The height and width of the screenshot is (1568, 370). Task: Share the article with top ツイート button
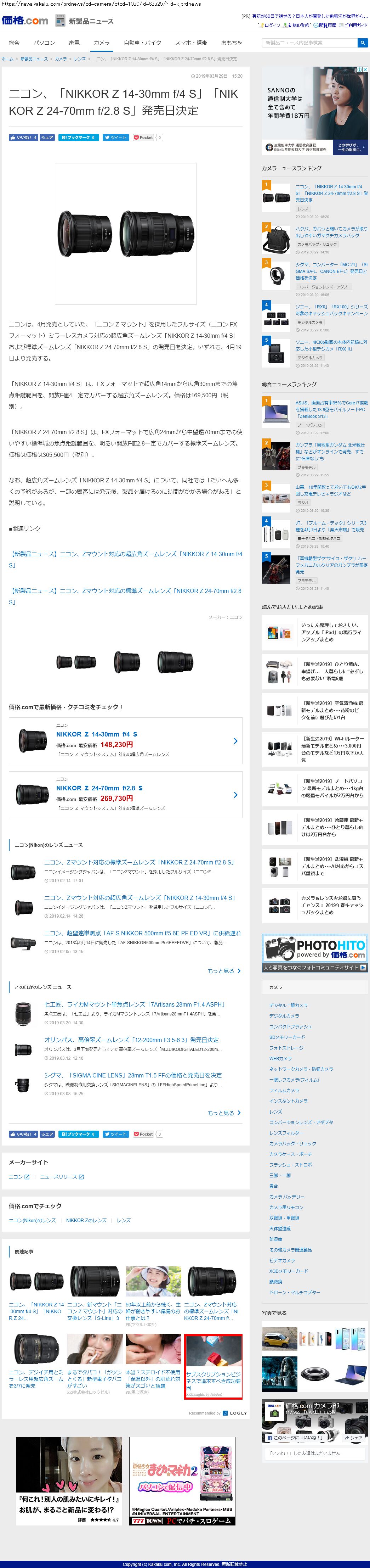tap(116, 138)
